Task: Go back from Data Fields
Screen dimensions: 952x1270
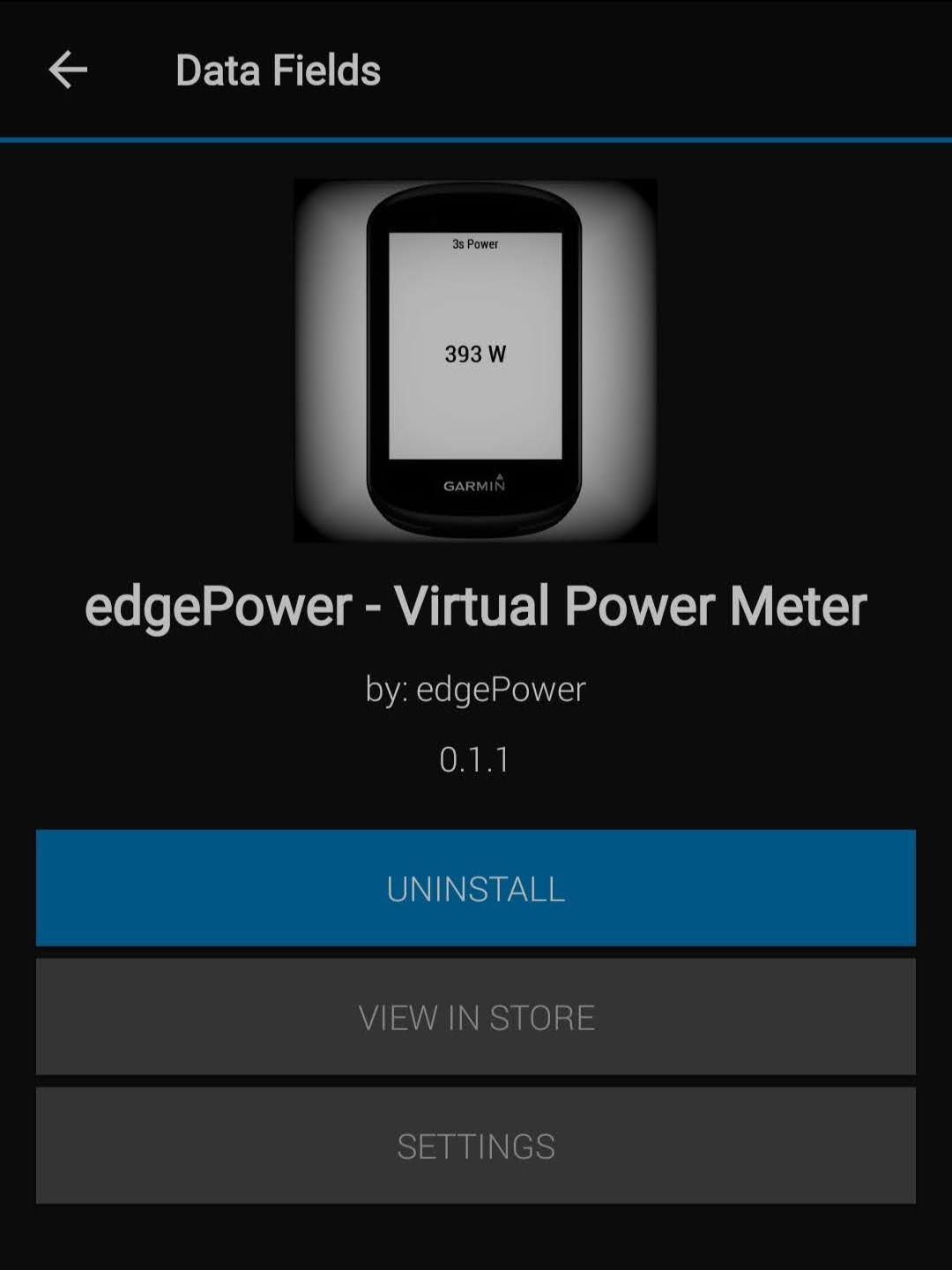Action: [68, 71]
